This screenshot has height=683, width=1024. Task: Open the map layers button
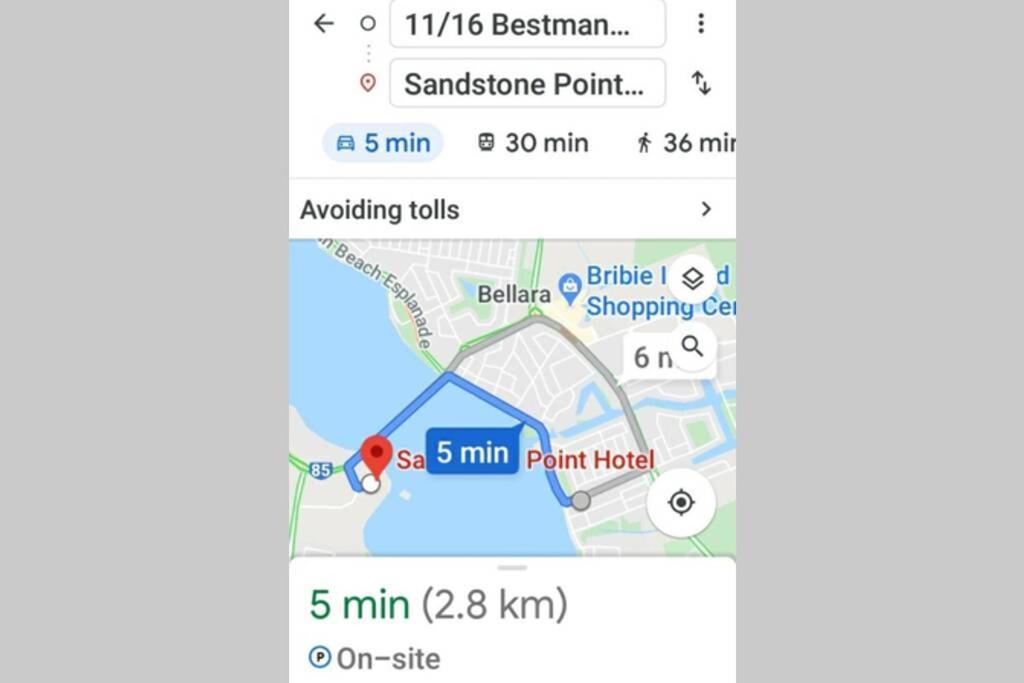[692, 279]
